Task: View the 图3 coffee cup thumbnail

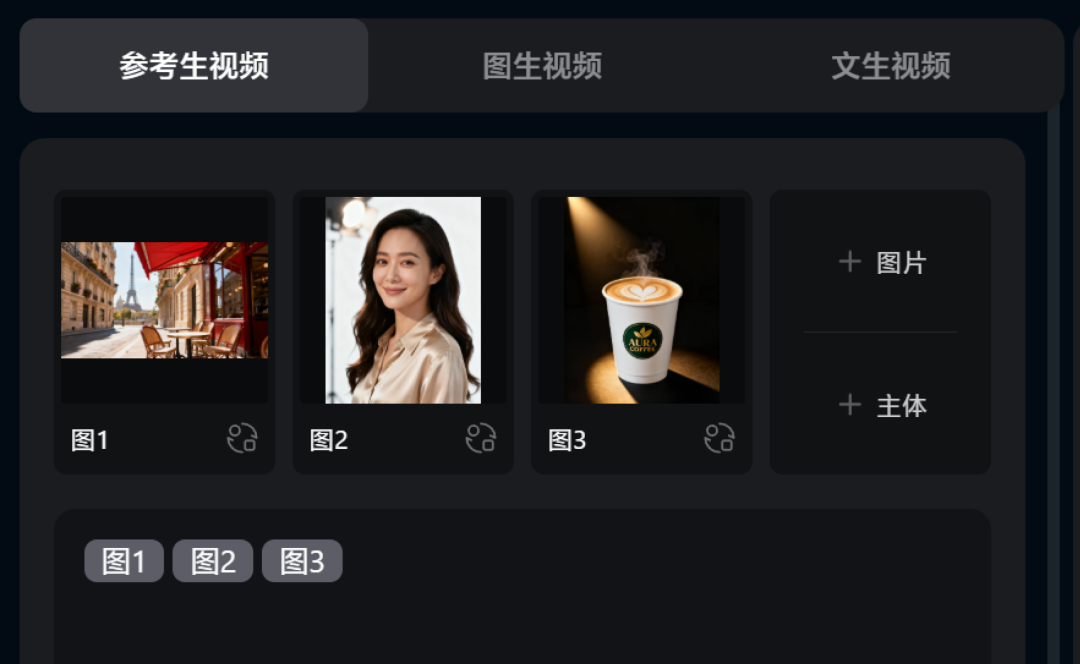Action: point(641,300)
